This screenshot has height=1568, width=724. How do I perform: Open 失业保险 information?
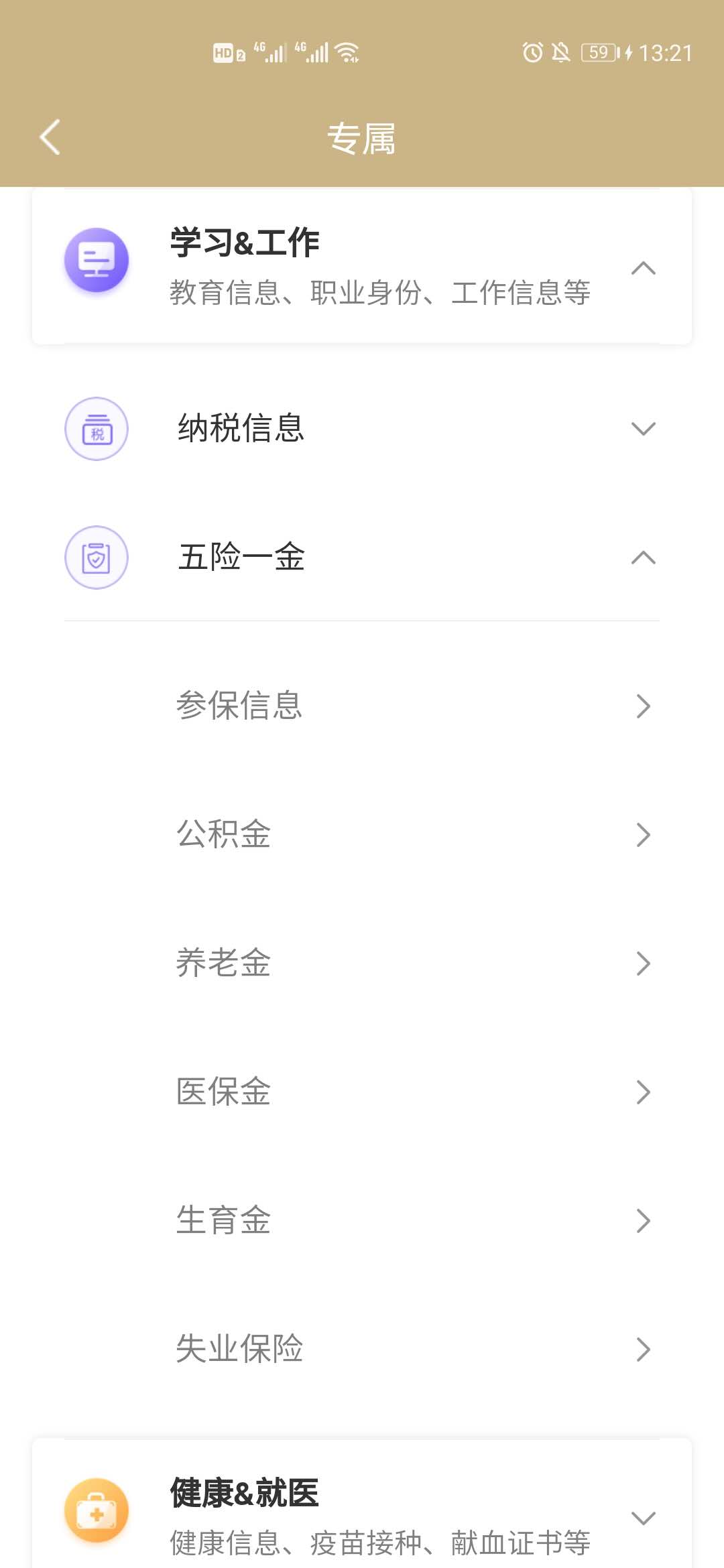362,1349
